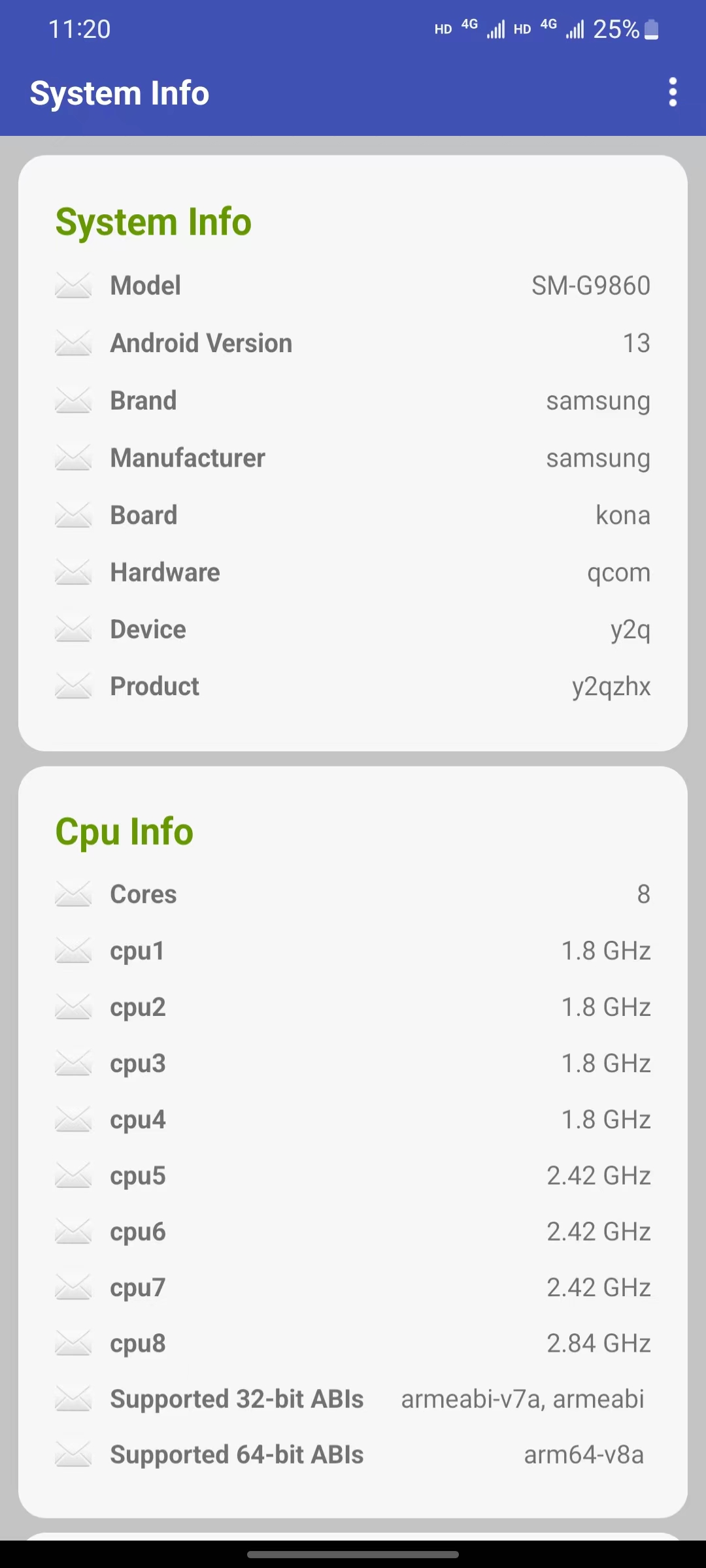This screenshot has height=1568, width=706.
Task: Click the share icon next to cpu8
Action: 74,1343
